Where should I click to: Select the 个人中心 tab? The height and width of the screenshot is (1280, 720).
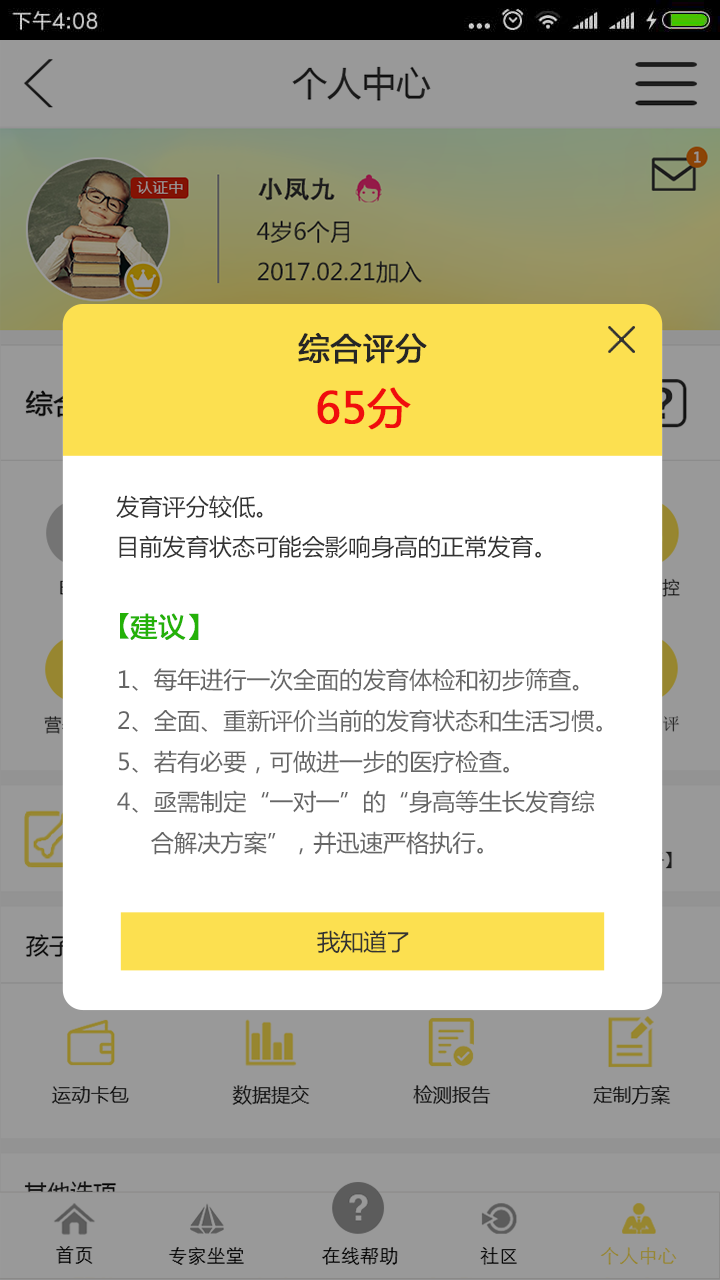click(x=638, y=1236)
